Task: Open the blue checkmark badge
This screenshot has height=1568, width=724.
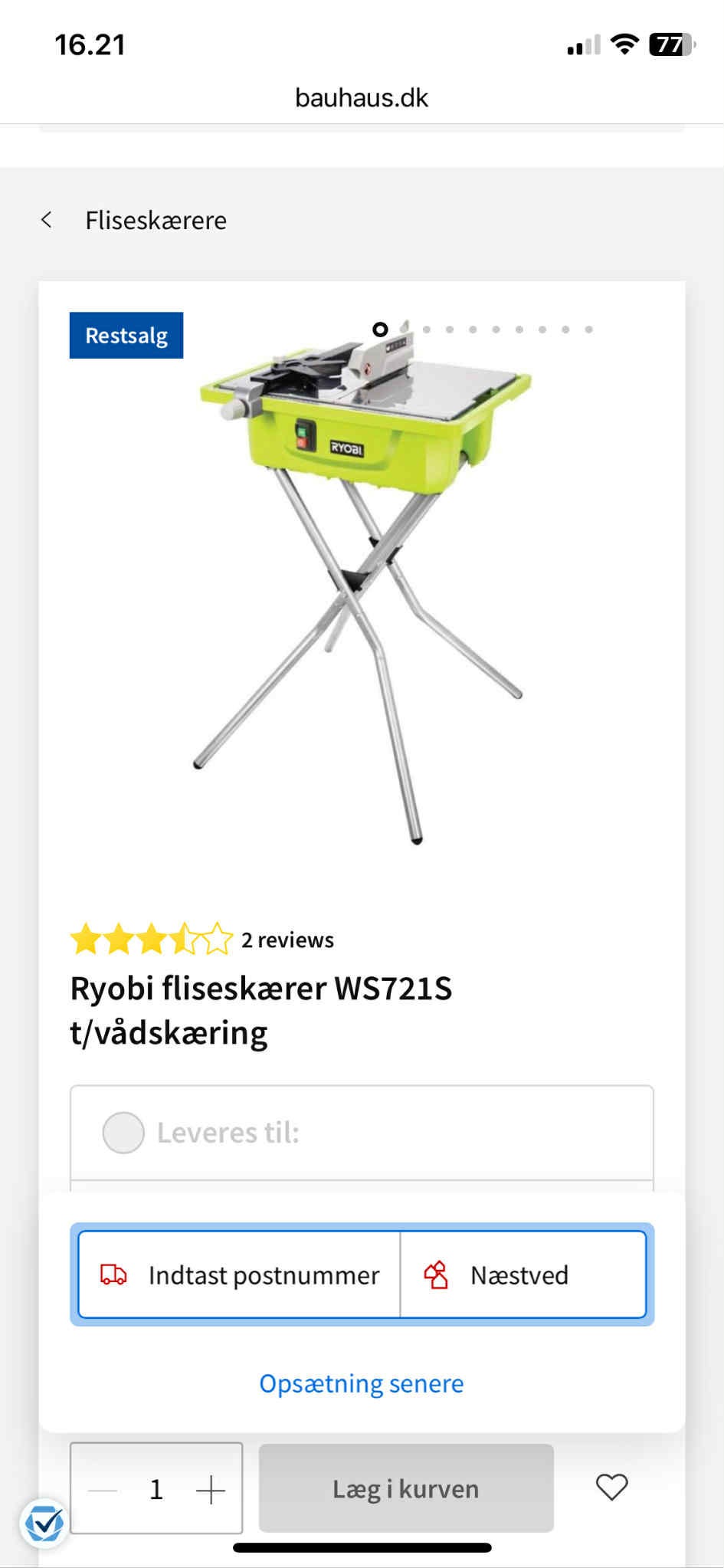Action: pos(44,1524)
